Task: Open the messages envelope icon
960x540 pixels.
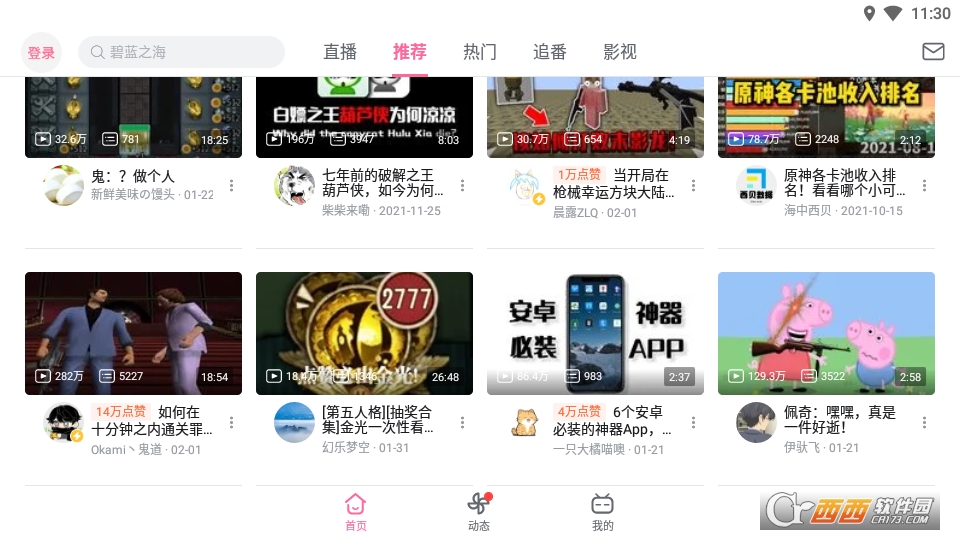Action: [x=933, y=52]
